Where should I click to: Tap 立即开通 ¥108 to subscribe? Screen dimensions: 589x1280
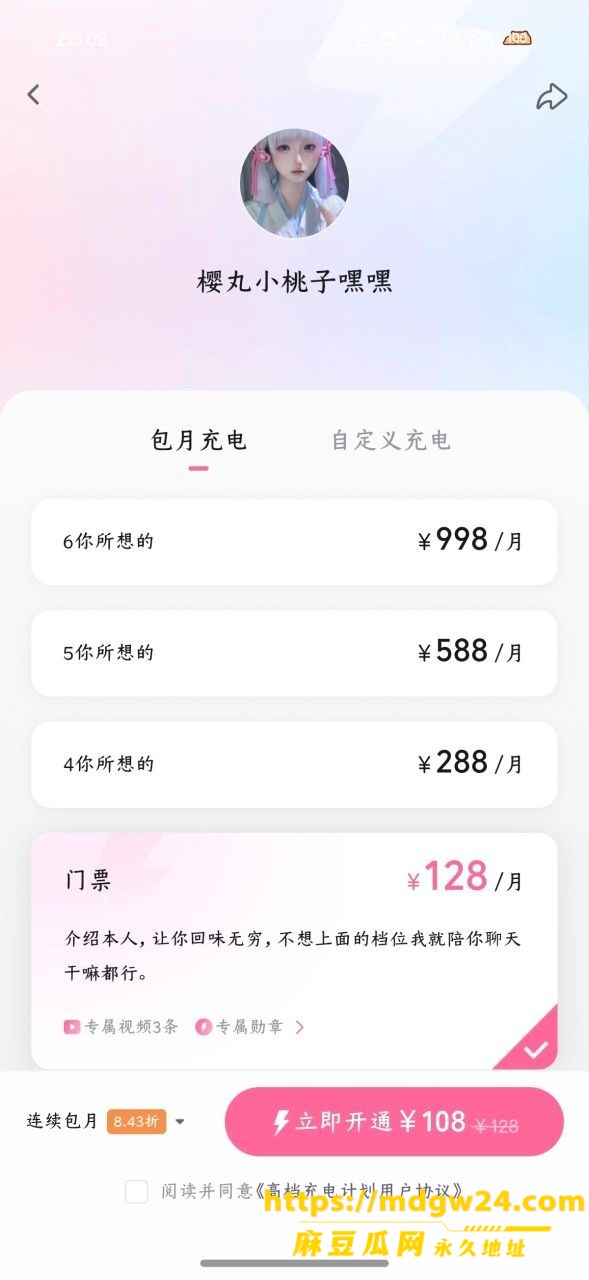[x=394, y=1122]
